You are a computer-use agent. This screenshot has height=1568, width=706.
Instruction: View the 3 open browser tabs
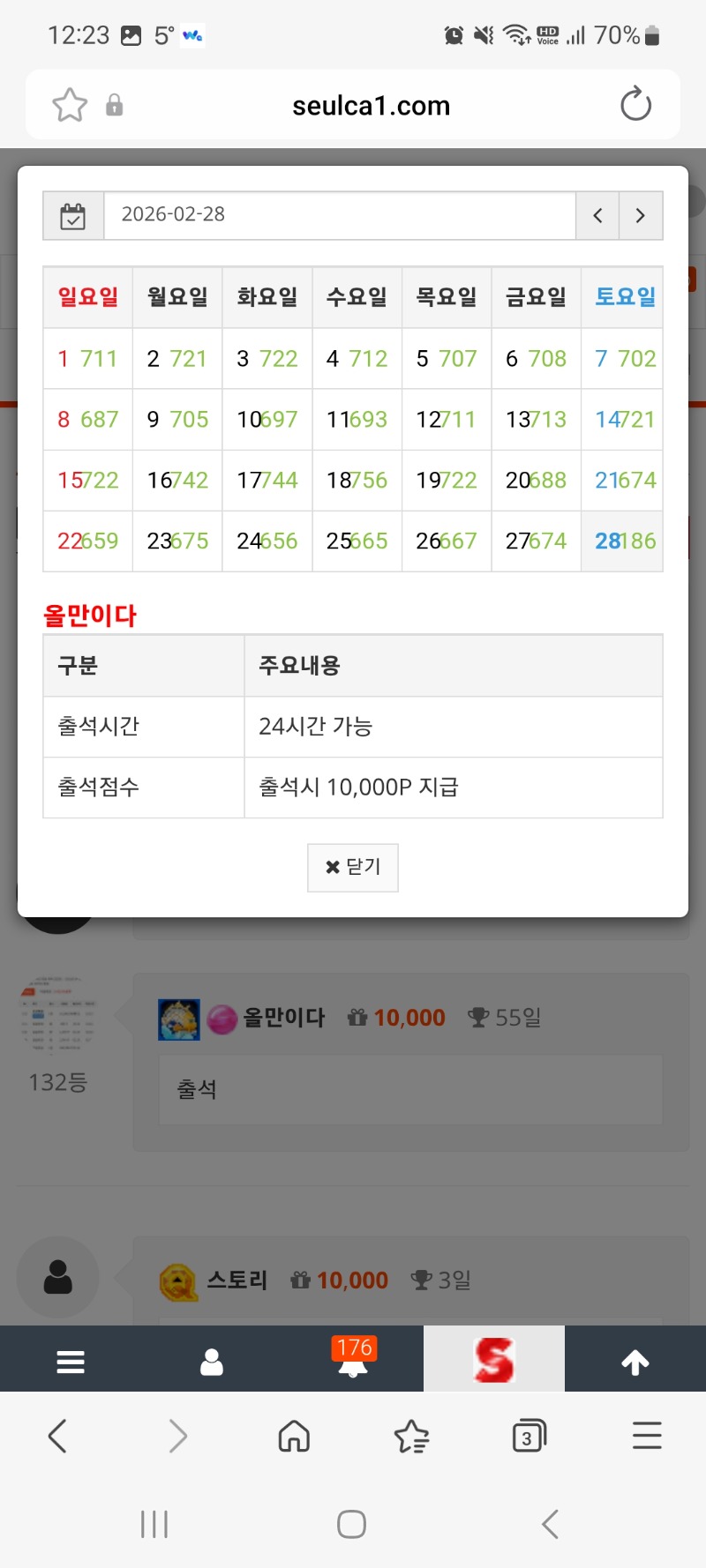point(529,1436)
